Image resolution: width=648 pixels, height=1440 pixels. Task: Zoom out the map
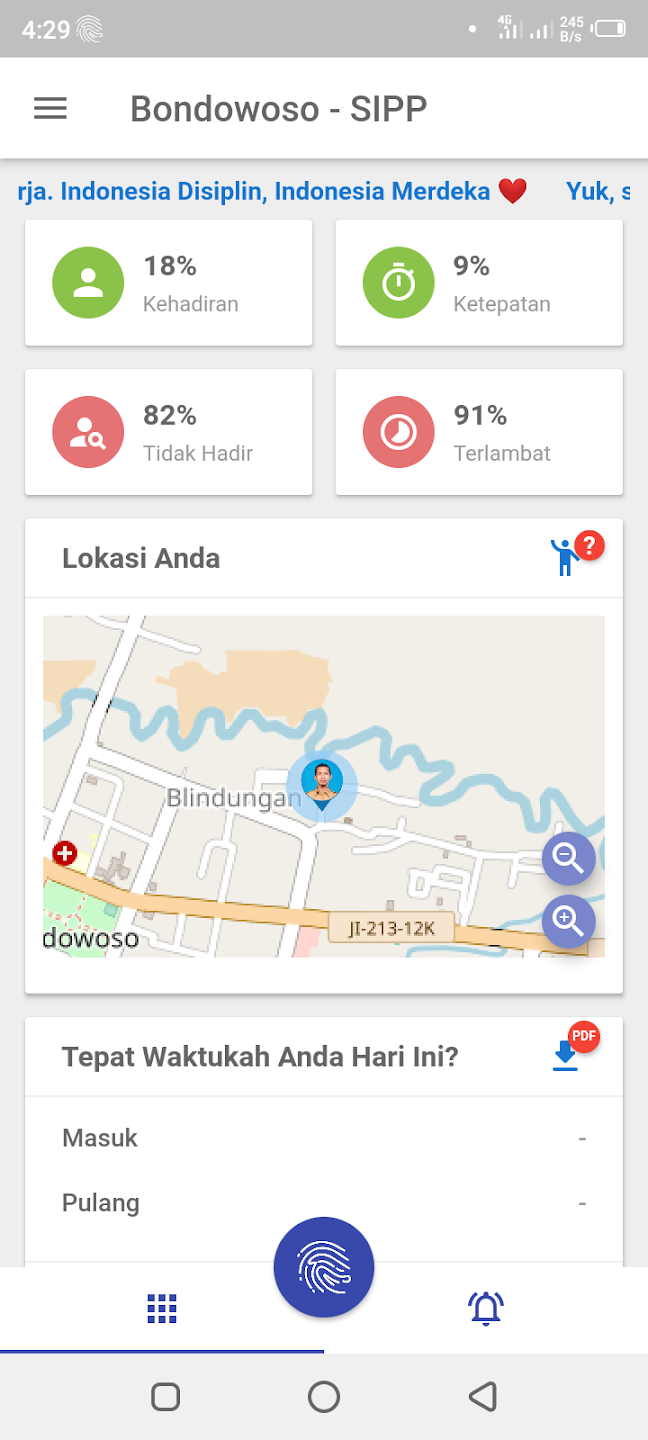(x=568, y=858)
